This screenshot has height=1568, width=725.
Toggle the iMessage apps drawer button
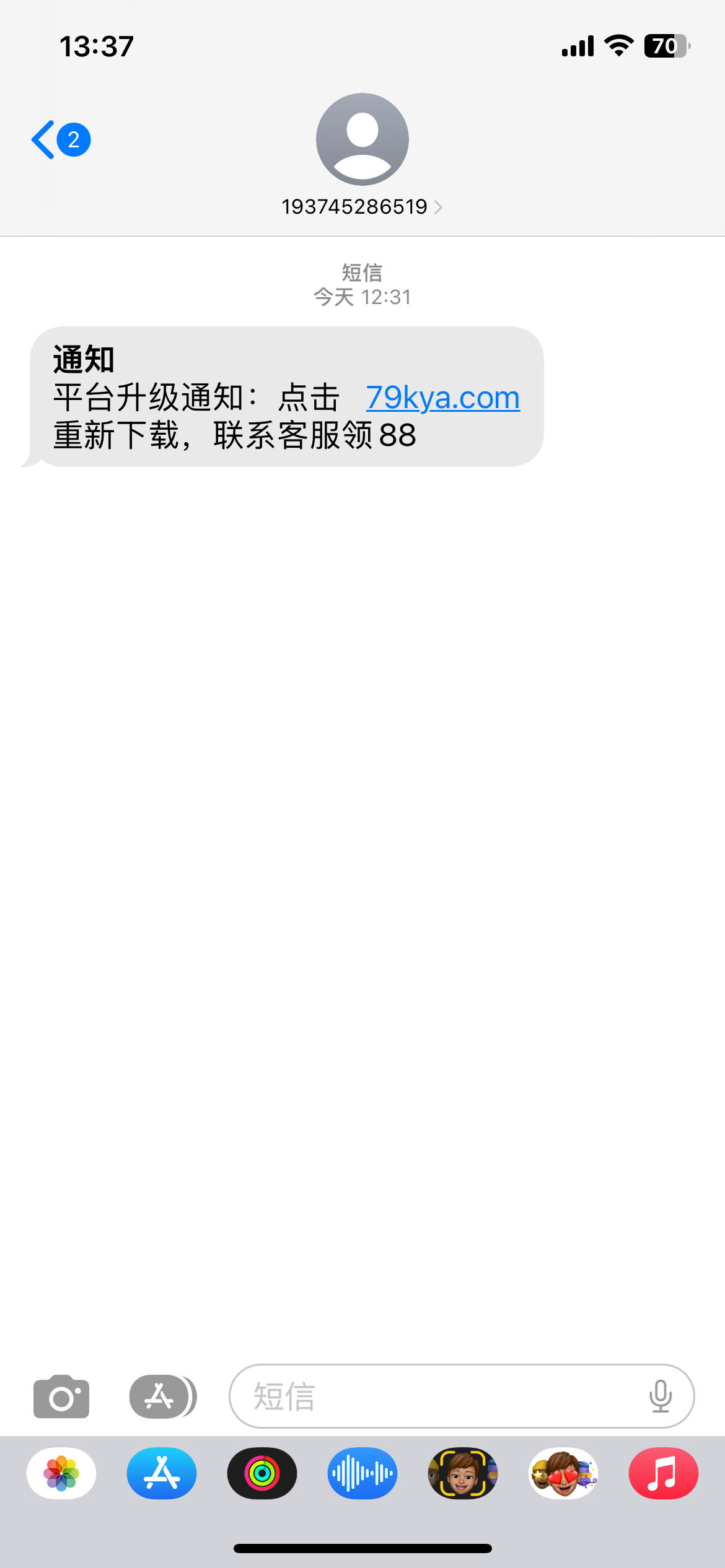[162, 1396]
